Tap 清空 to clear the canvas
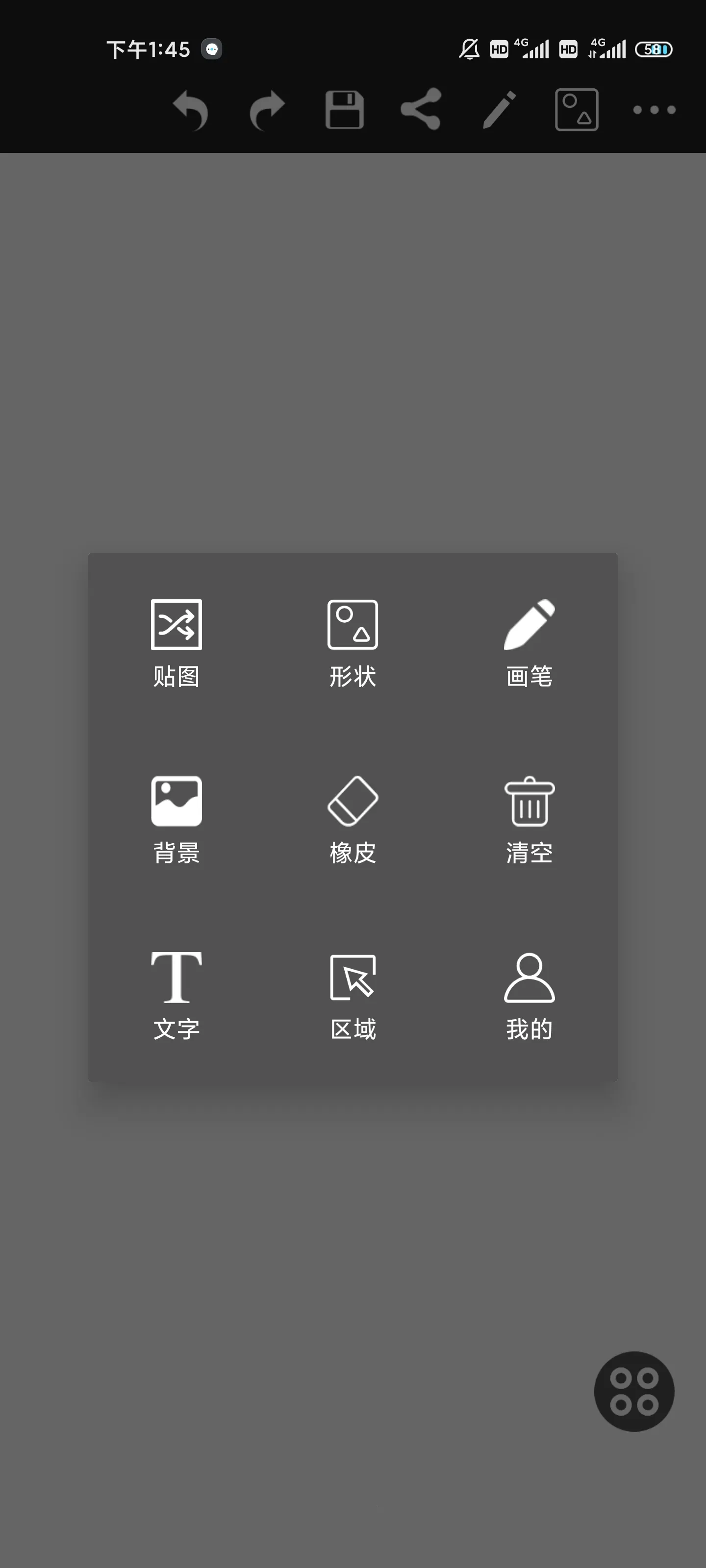 529,819
